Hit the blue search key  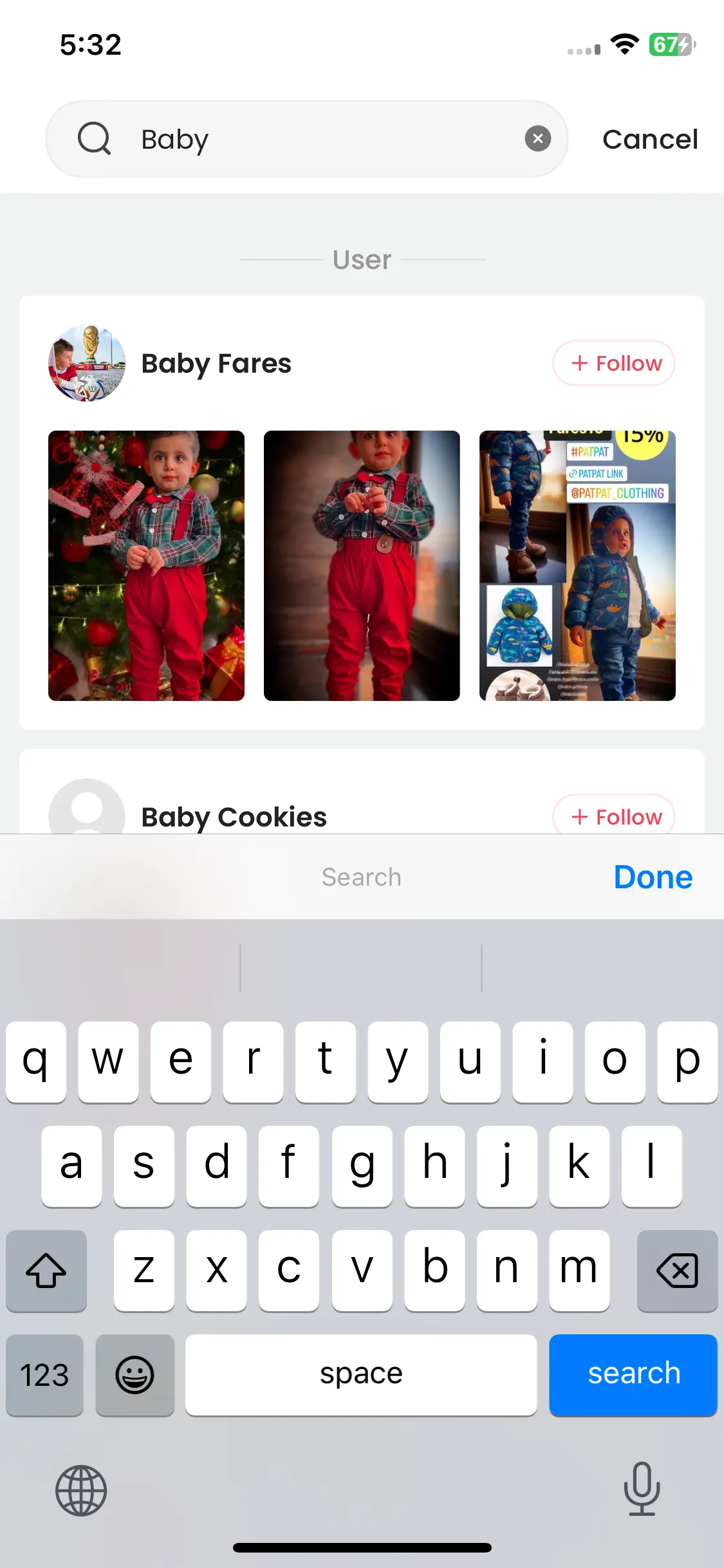(x=633, y=1374)
